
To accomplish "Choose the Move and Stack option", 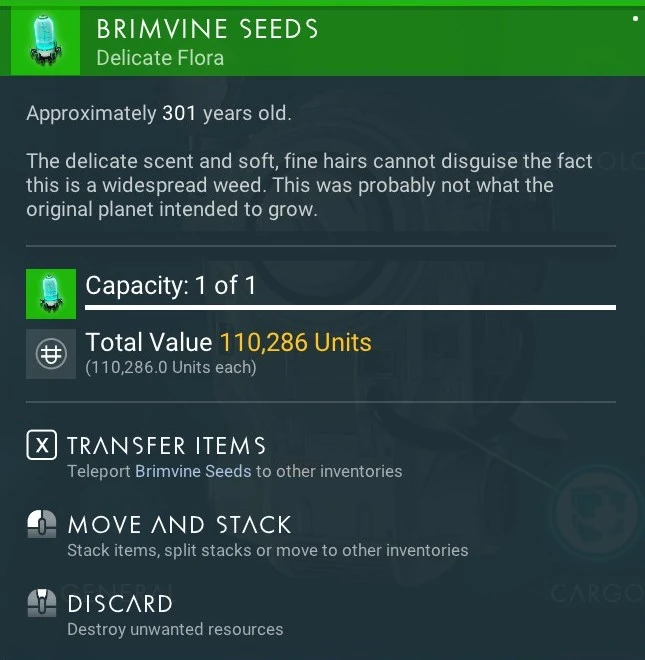I will coord(247,535).
